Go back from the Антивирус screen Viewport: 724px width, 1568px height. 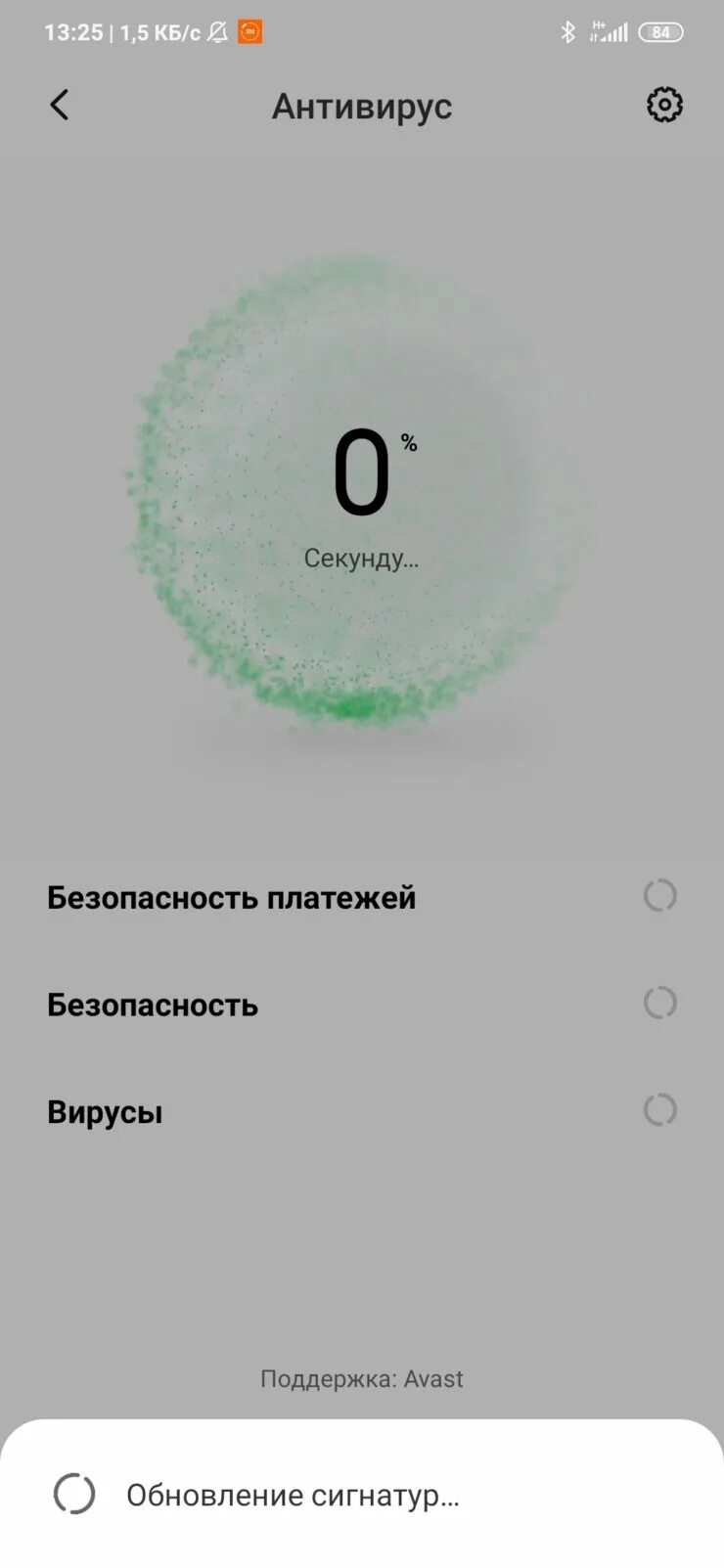tap(60, 105)
